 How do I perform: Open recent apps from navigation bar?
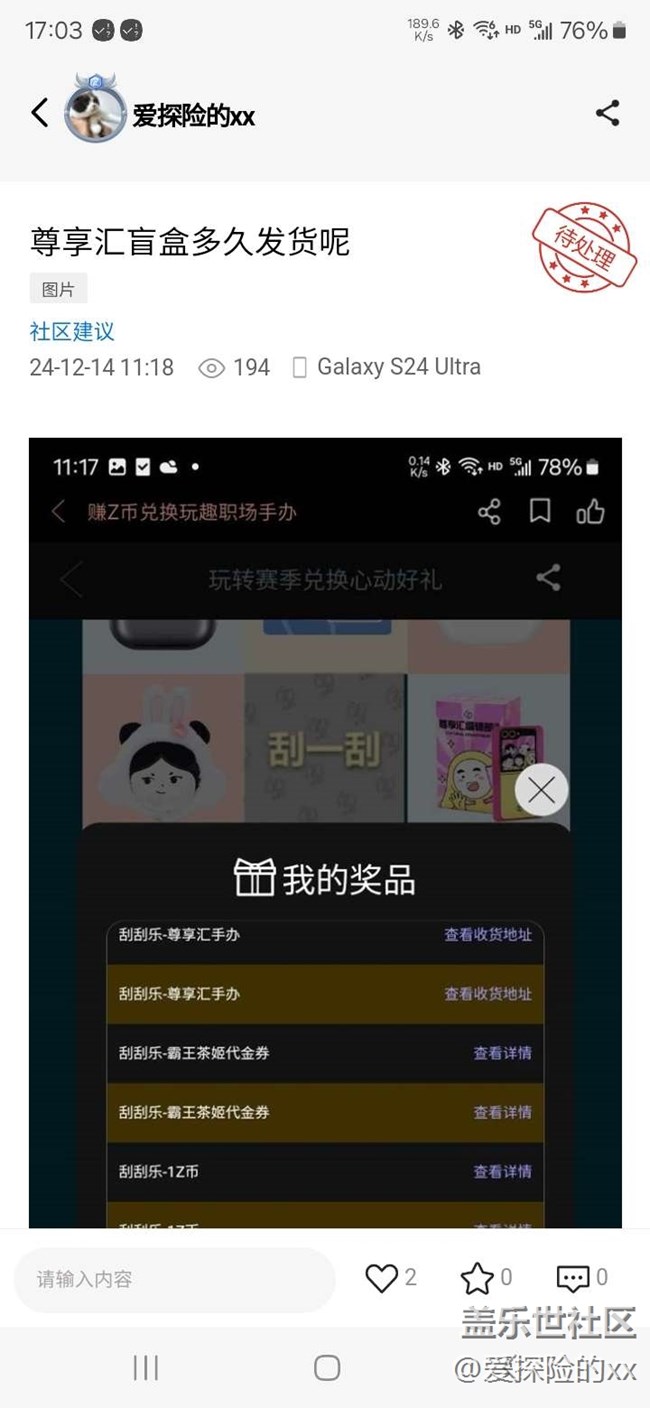146,1368
